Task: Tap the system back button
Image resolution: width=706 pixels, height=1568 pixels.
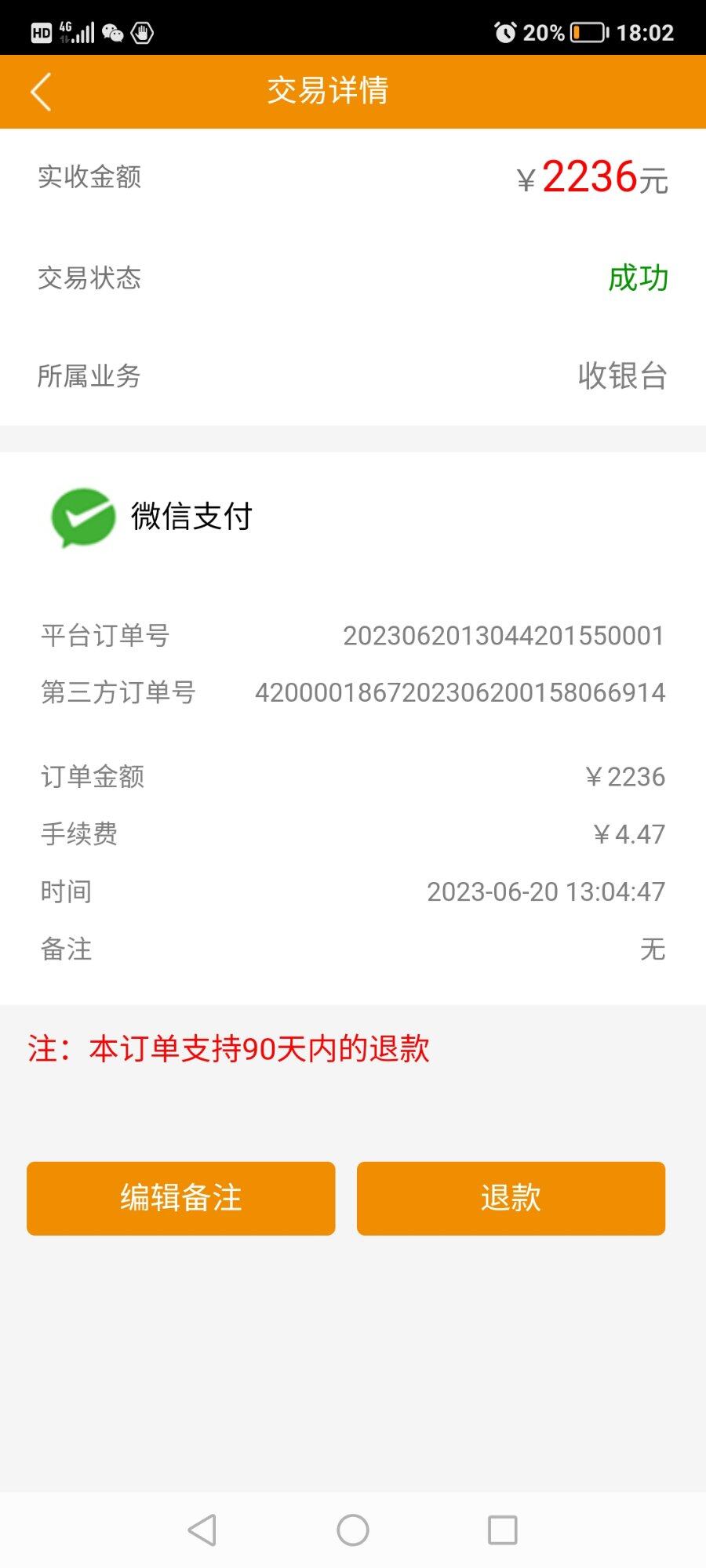Action: [202, 1530]
